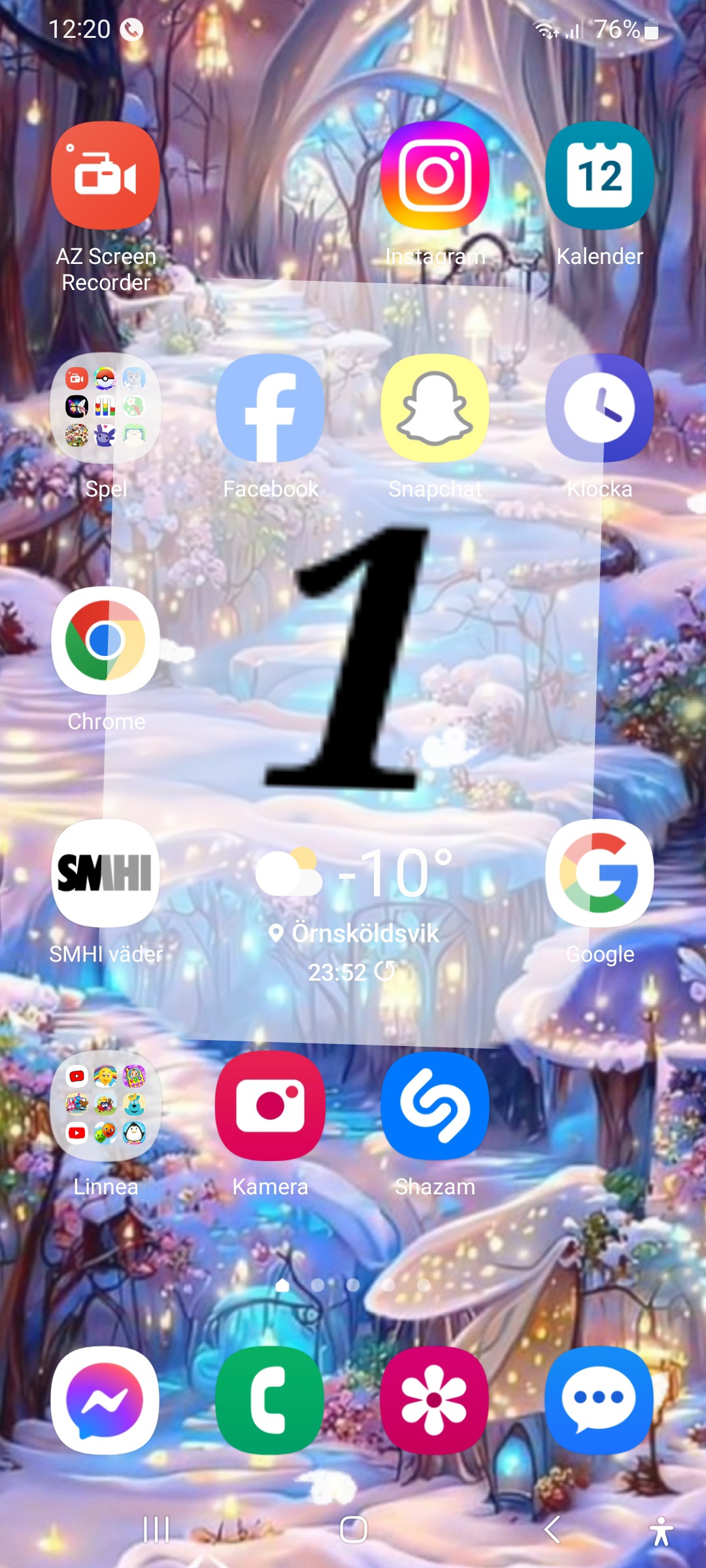Open the Gallery flower app
This screenshot has height=1568, width=706.
435,1400
